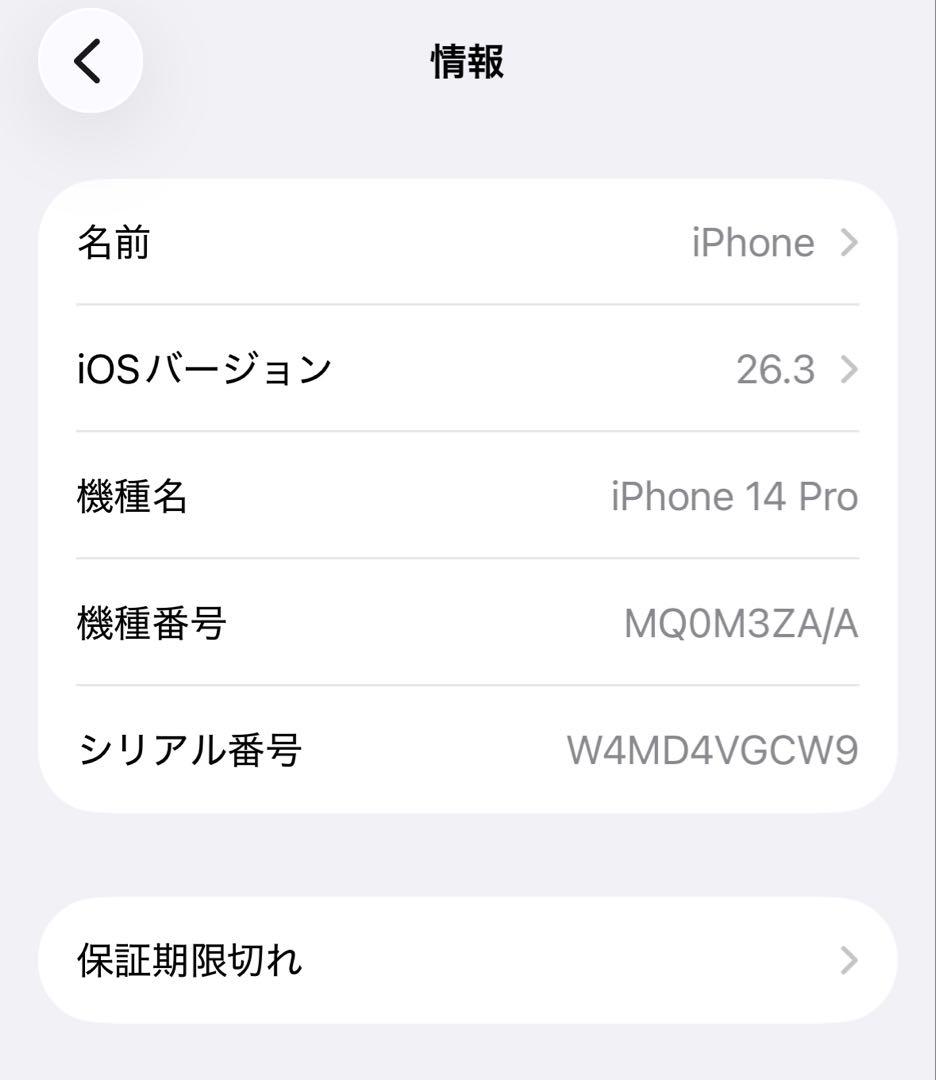This screenshot has width=936, height=1080.
Task: Open the device name setting row
Action: tap(468, 243)
